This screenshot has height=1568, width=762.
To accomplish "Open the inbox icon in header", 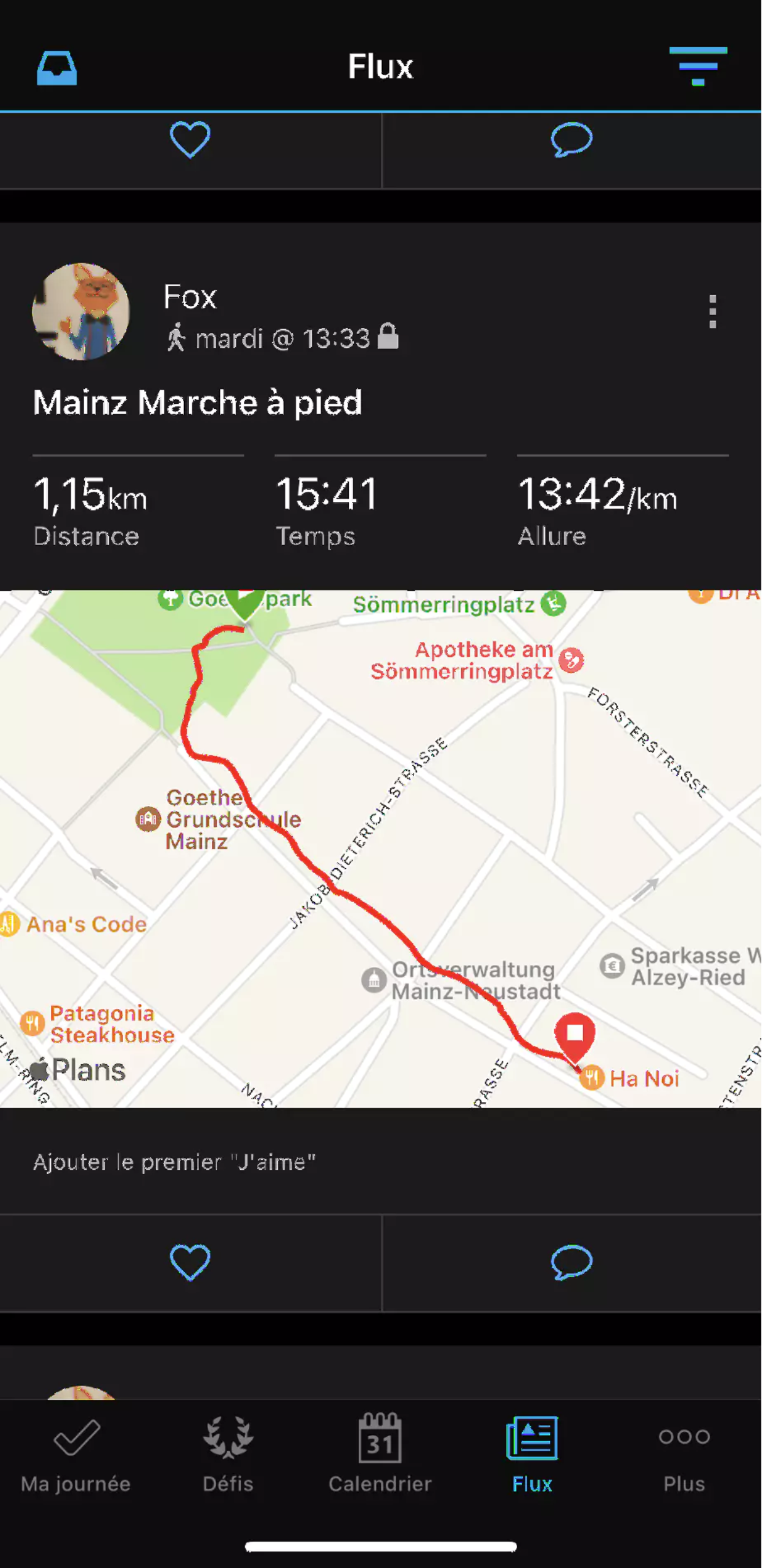I will point(57,68).
